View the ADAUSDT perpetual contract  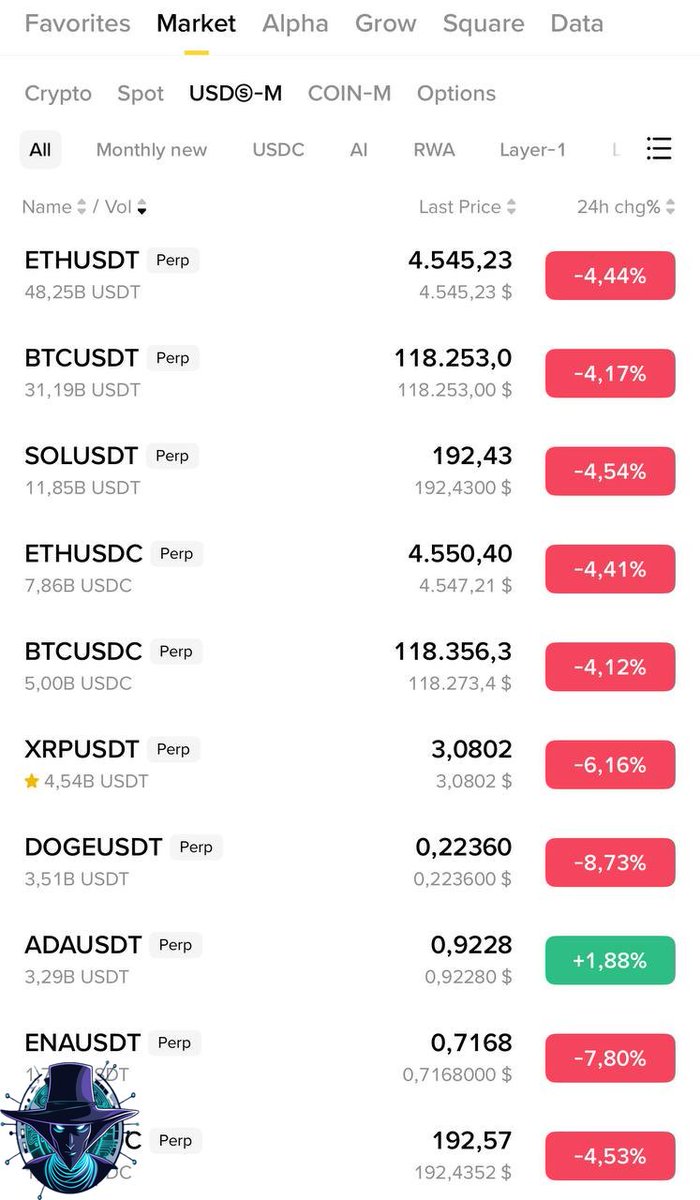click(83, 946)
